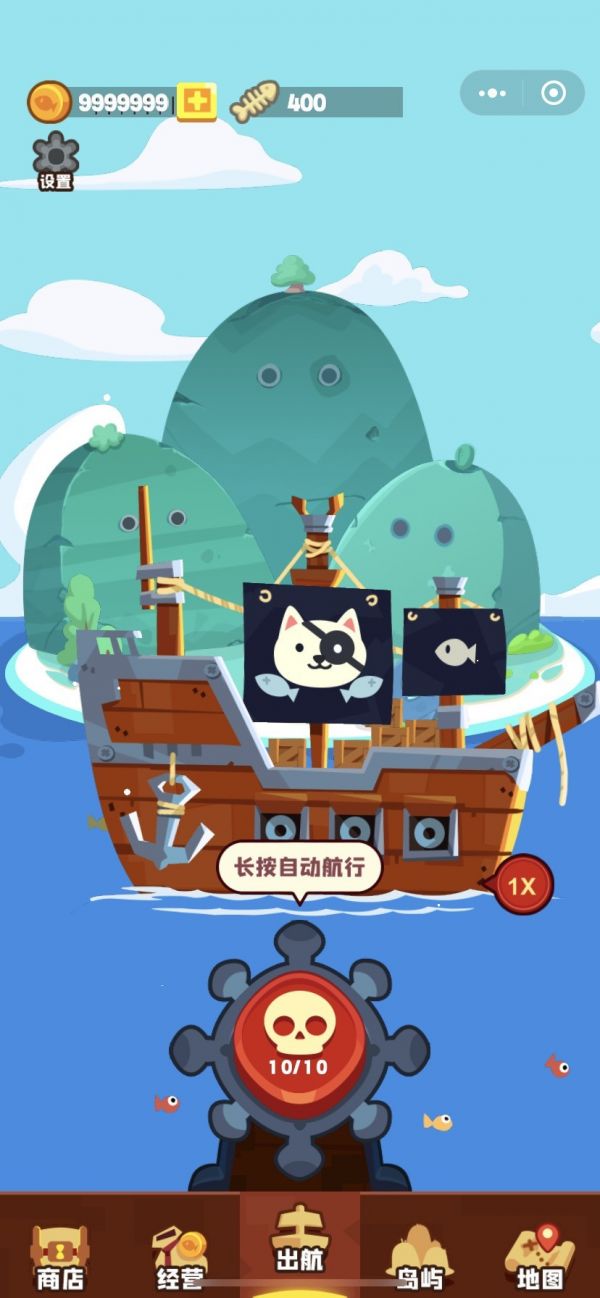Tap the red skull sail button
The image size is (600, 1298).
[x=298, y=1034]
